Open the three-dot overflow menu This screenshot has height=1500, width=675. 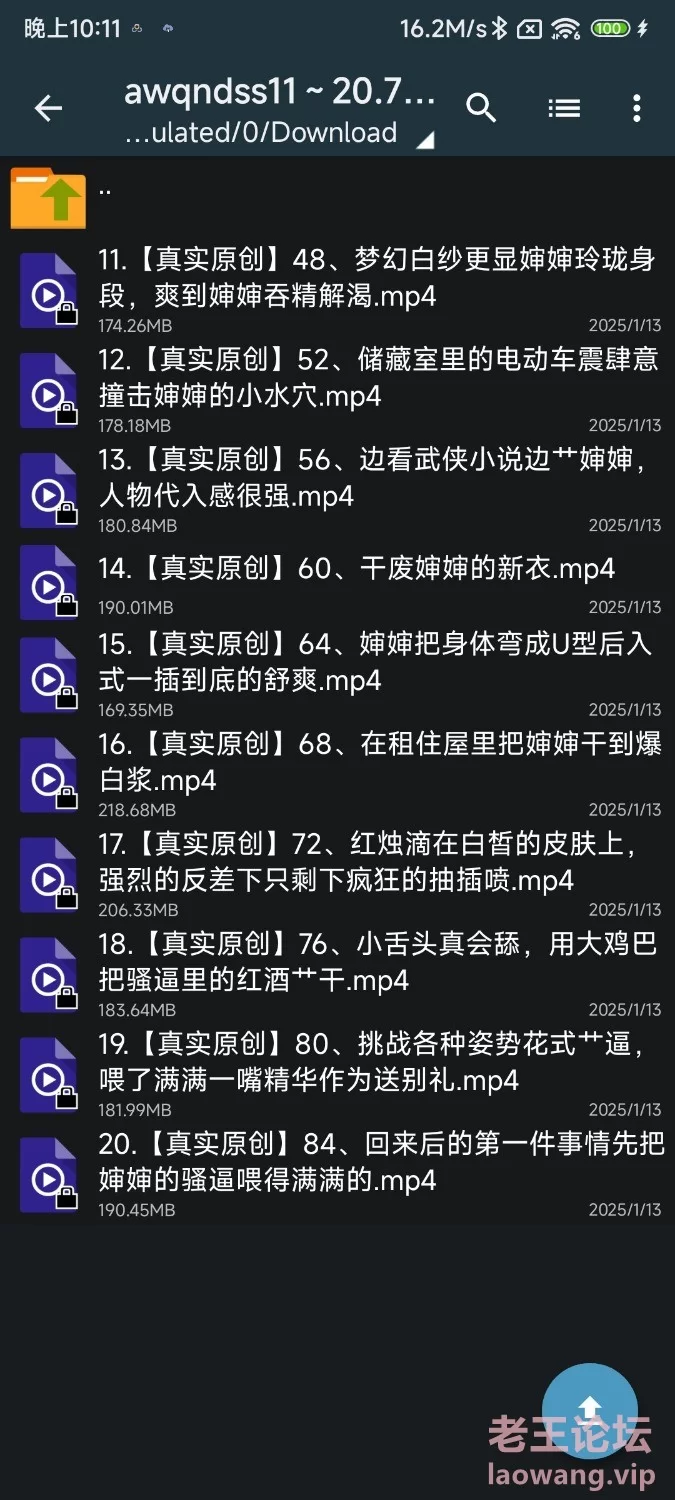(x=637, y=108)
